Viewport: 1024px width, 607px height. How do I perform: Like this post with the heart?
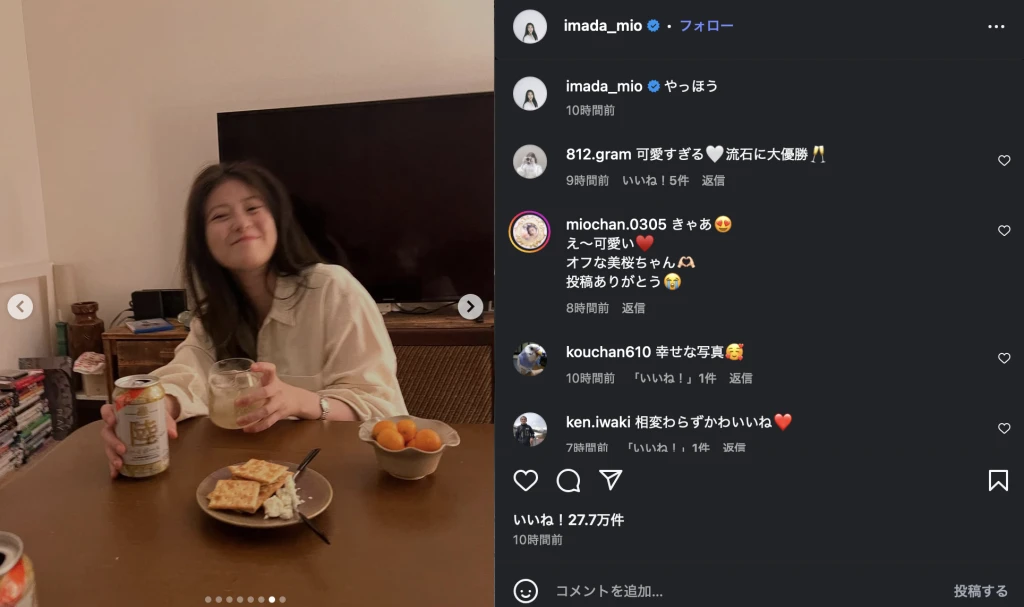pos(526,480)
